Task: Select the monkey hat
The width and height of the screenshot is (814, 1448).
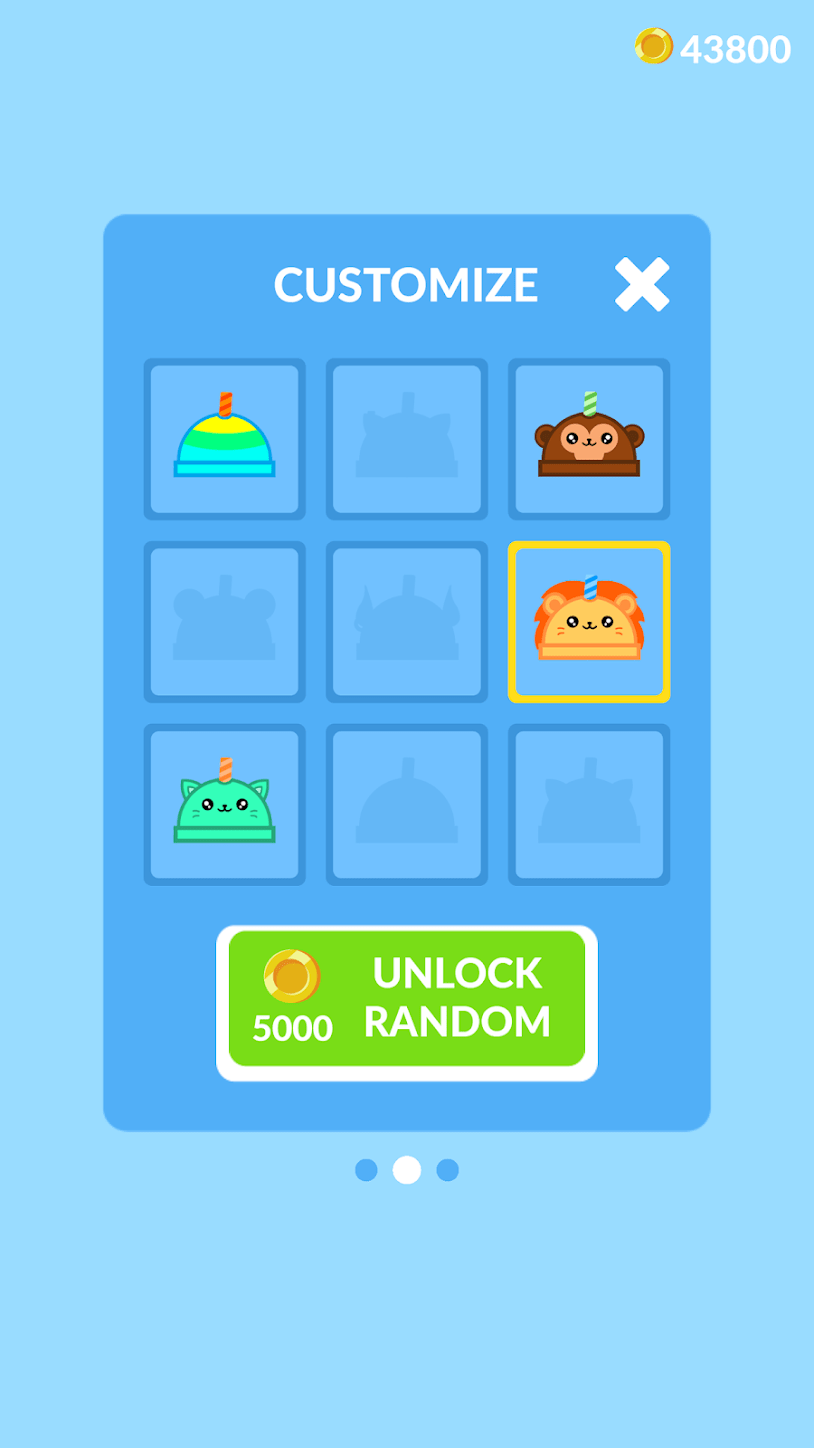Action: (x=589, y=438)
